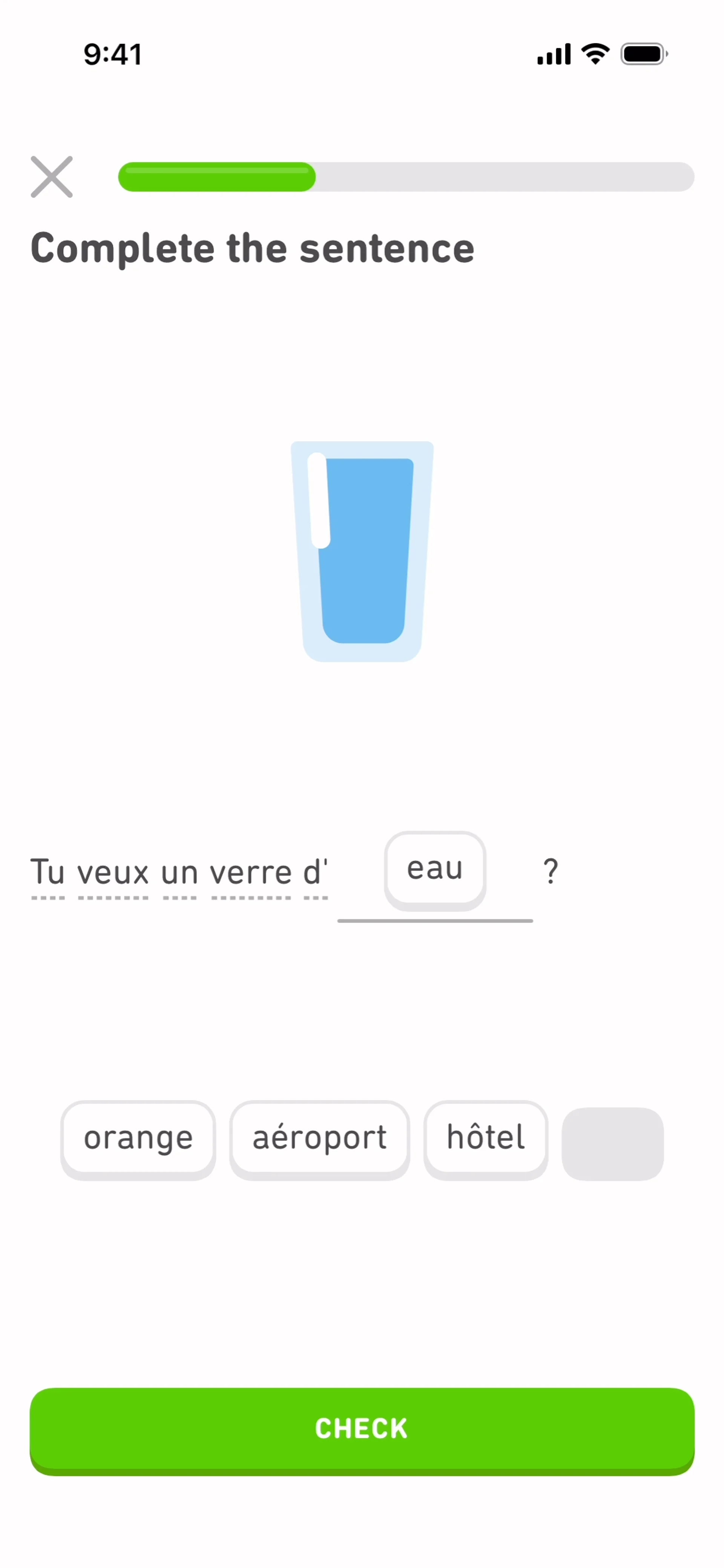Tap the Check button to submit answer
724x1568 pixels.
pyautogui.click(x=362, y=1429)
